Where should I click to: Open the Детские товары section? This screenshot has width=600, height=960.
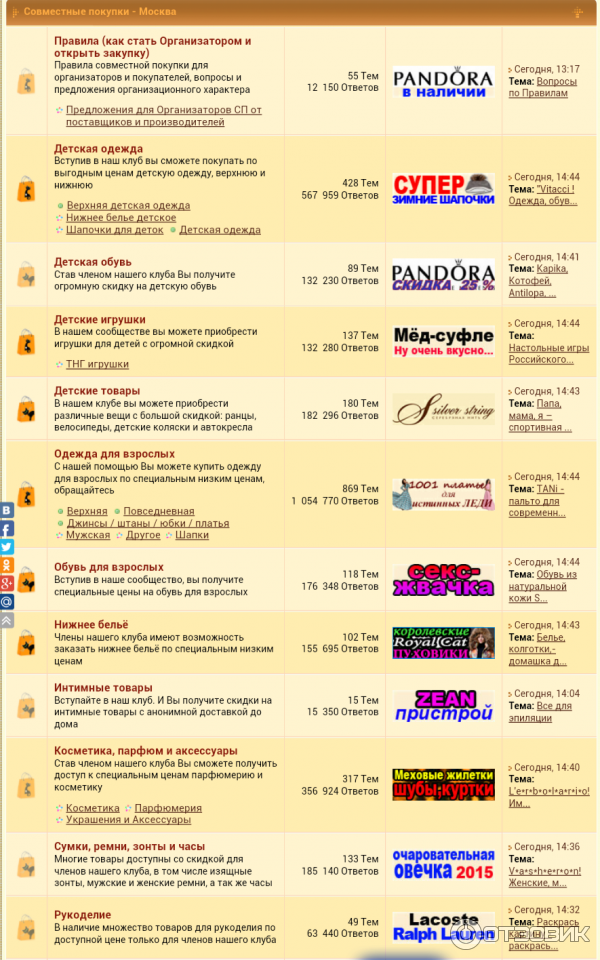pos(97,391)
